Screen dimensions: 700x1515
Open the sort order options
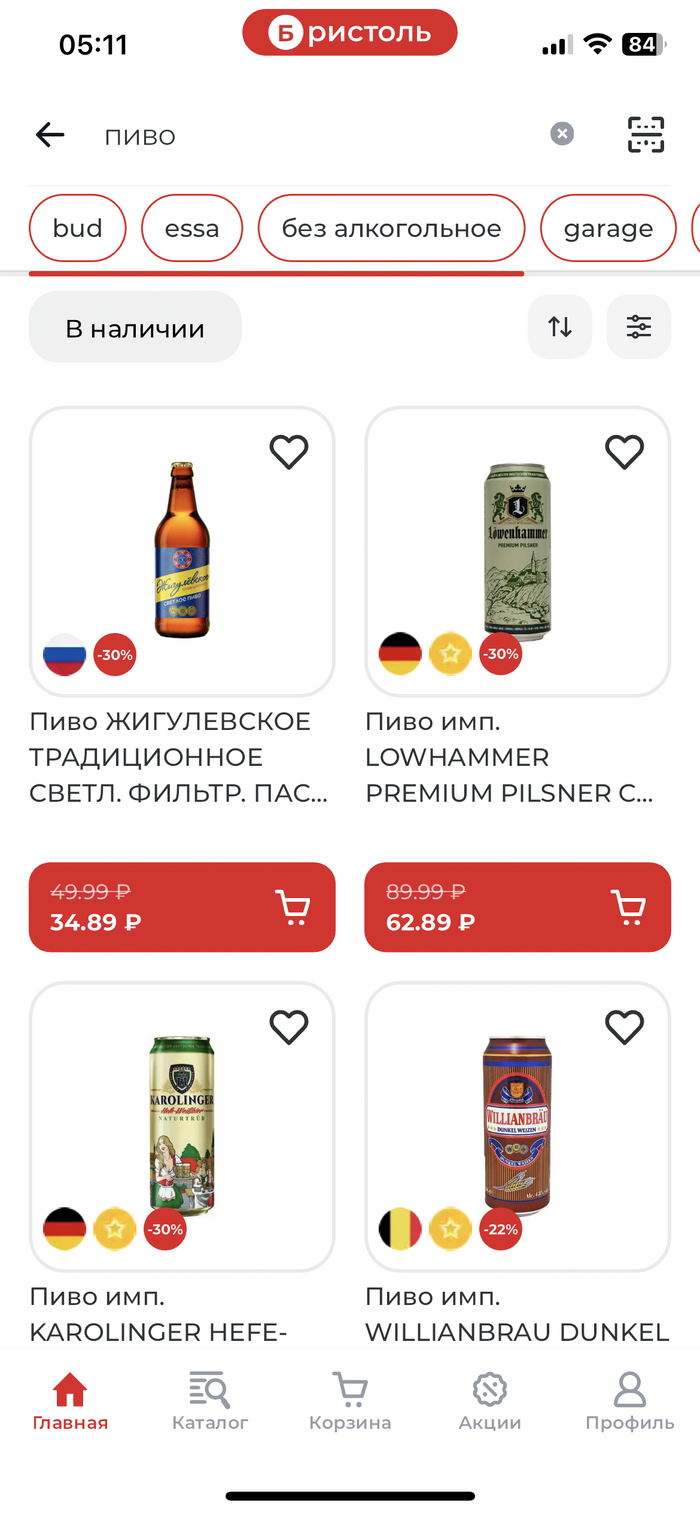click(x=560, y=326)
